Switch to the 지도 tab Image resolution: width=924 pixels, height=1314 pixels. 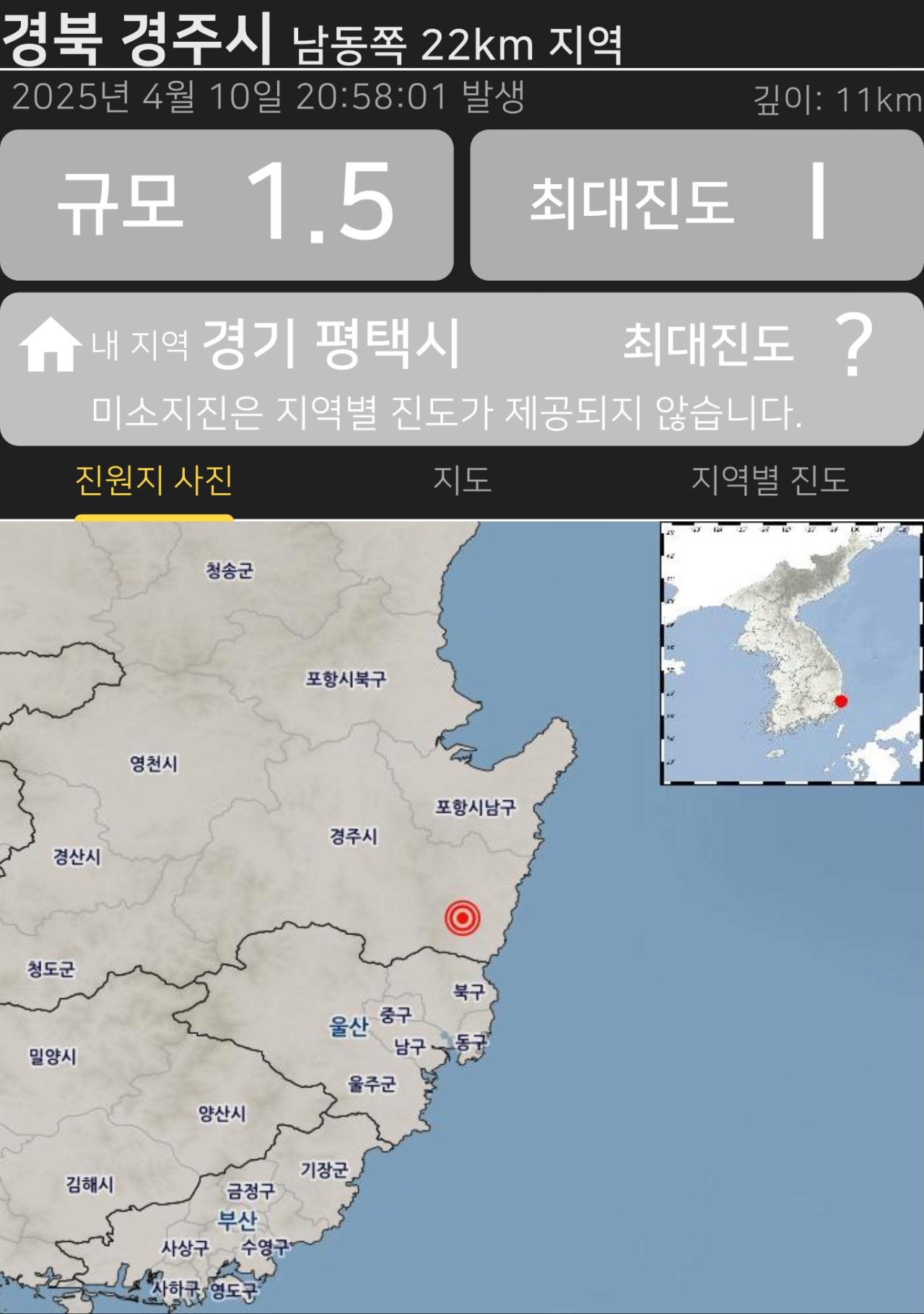coord(462,480)
